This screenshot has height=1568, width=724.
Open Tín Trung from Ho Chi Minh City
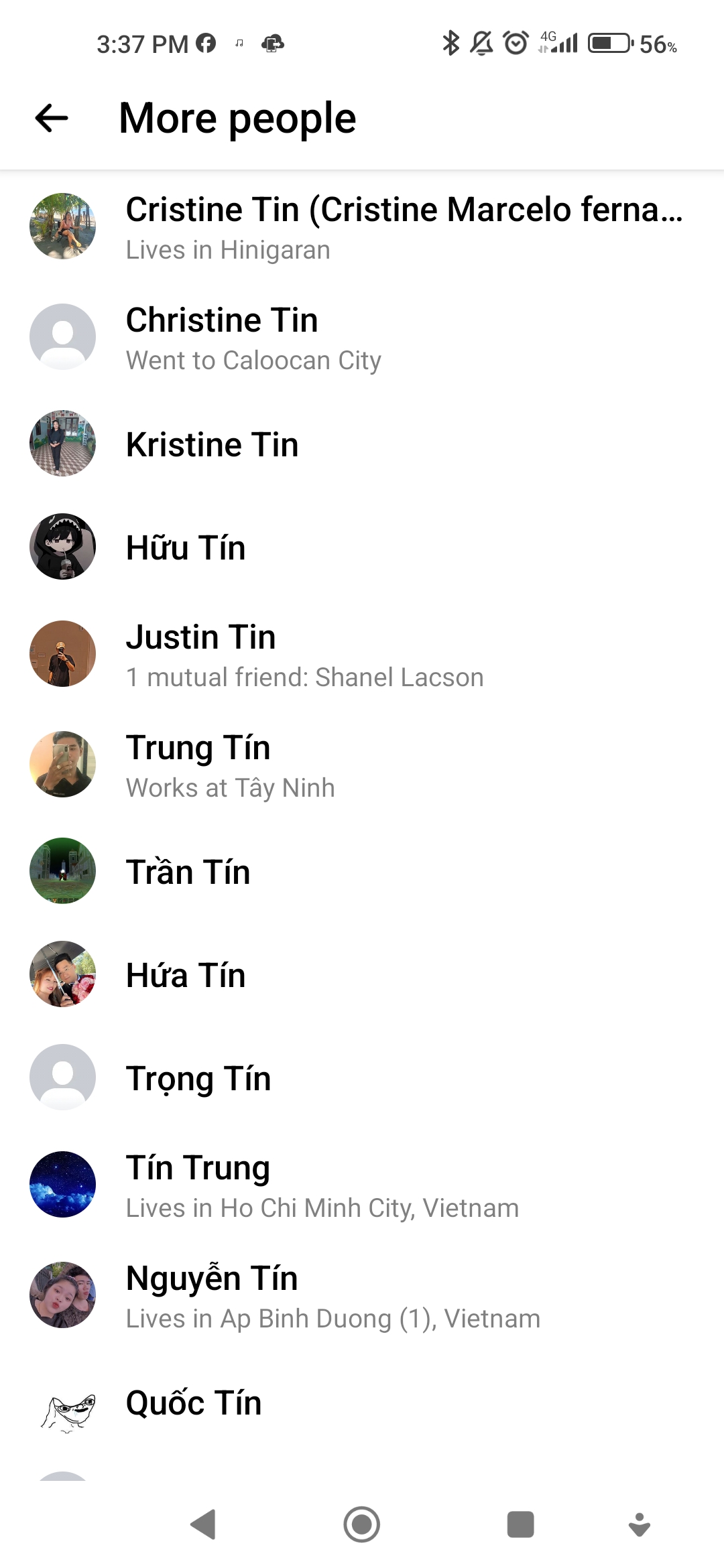click(x=362, y=1185)
